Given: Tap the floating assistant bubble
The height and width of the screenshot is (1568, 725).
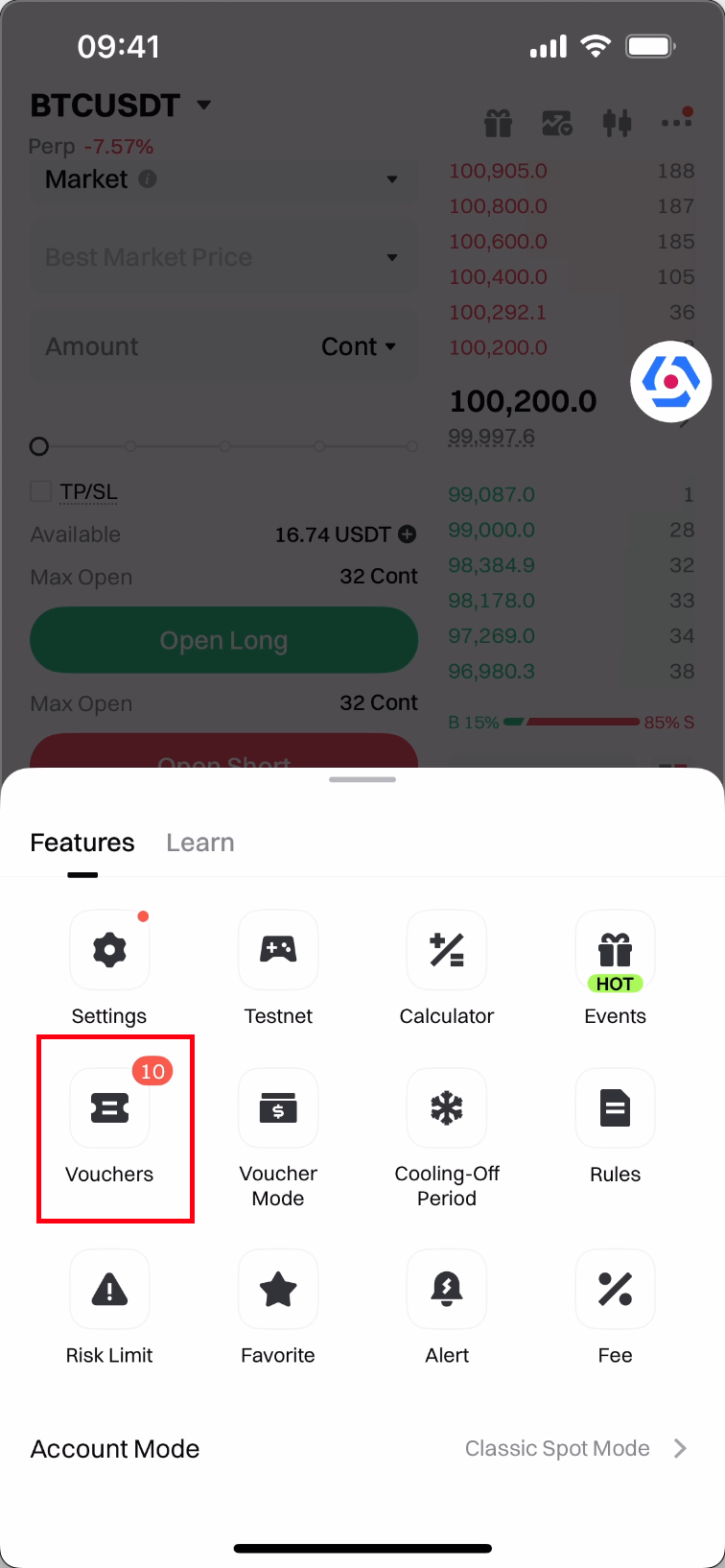Looking at the screenshot, I should [670, 382].
